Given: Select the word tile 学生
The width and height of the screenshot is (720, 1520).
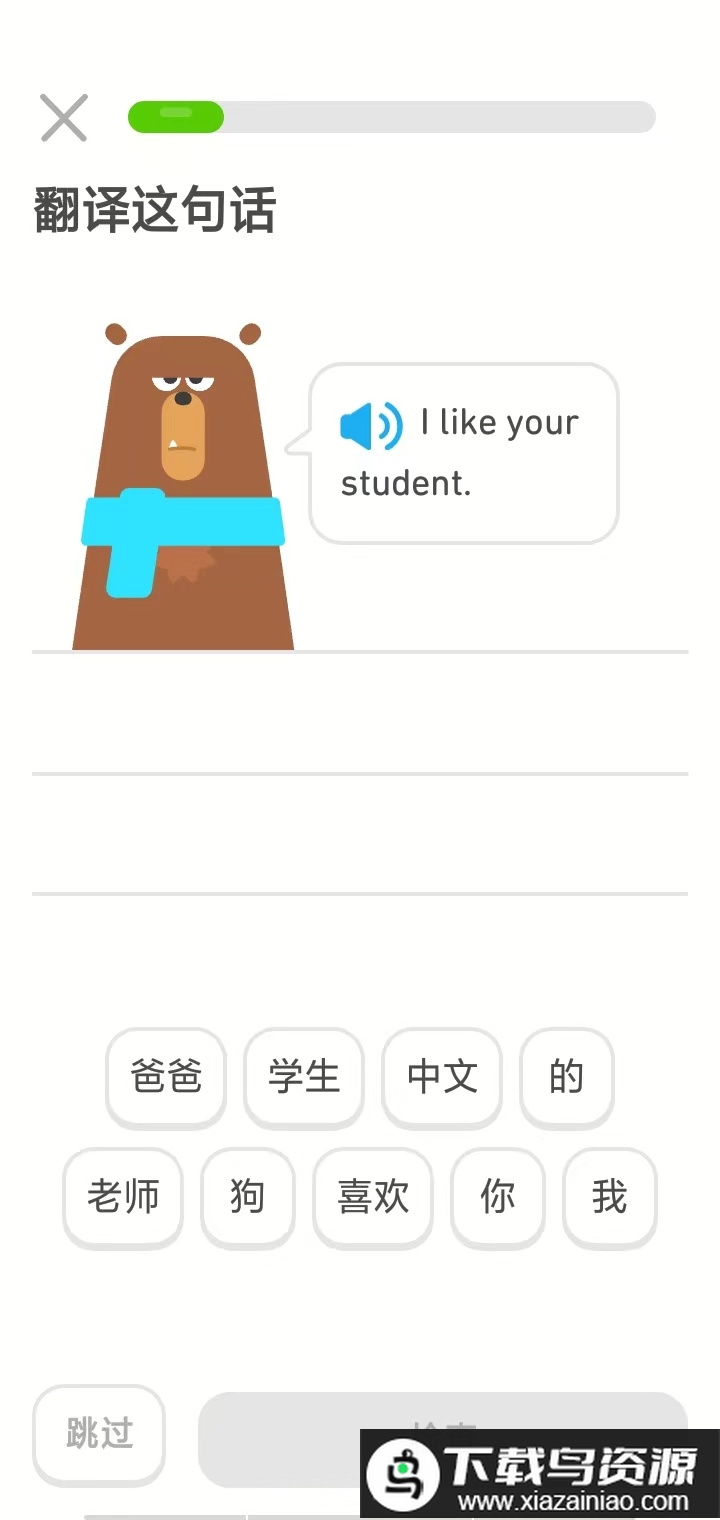Looking at the screenshot, I should pos(304,1077).
